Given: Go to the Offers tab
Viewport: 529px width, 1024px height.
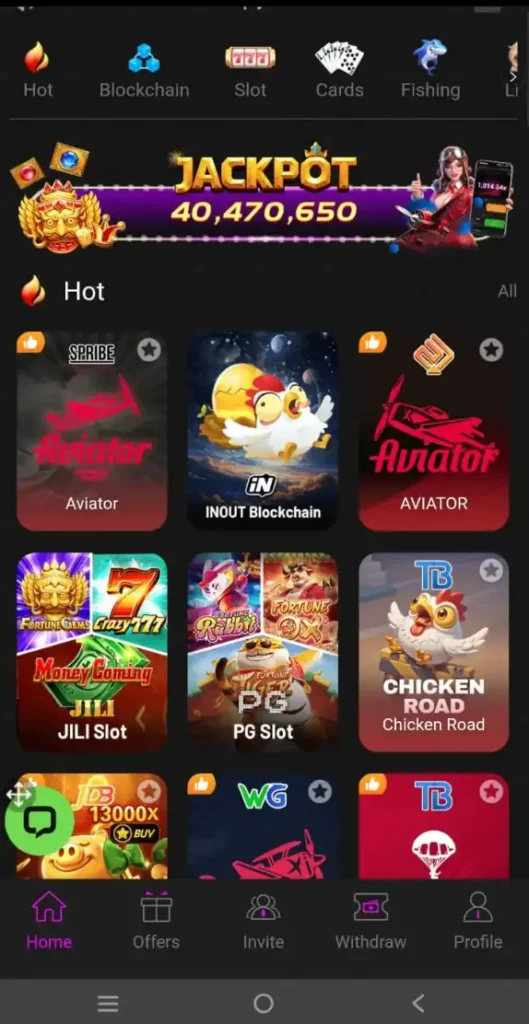Looking at the screenshot, I should coord(156,922).
